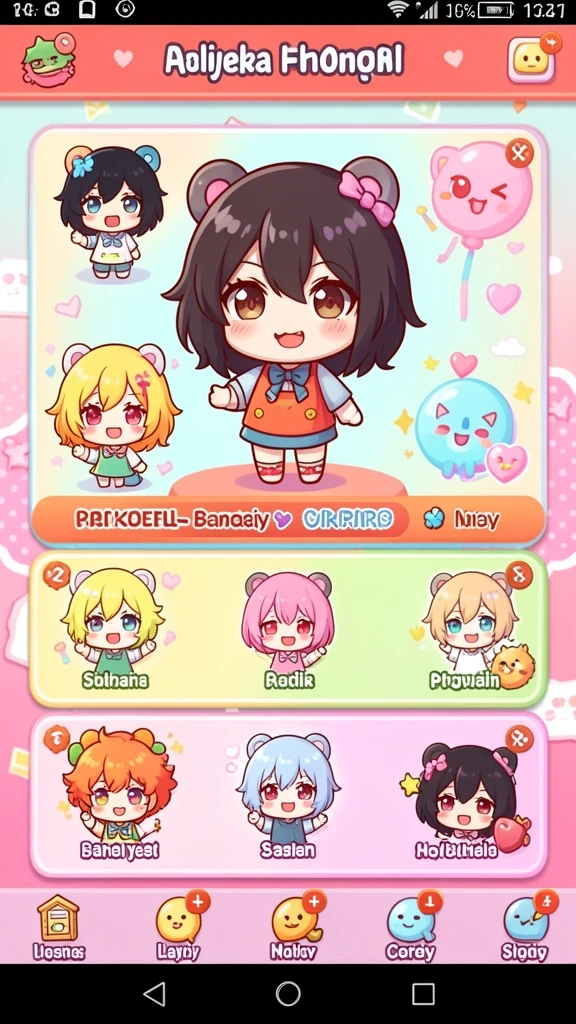Go back with the system back button
Viewport: 576px width, 1024px height.
point(154,994)
